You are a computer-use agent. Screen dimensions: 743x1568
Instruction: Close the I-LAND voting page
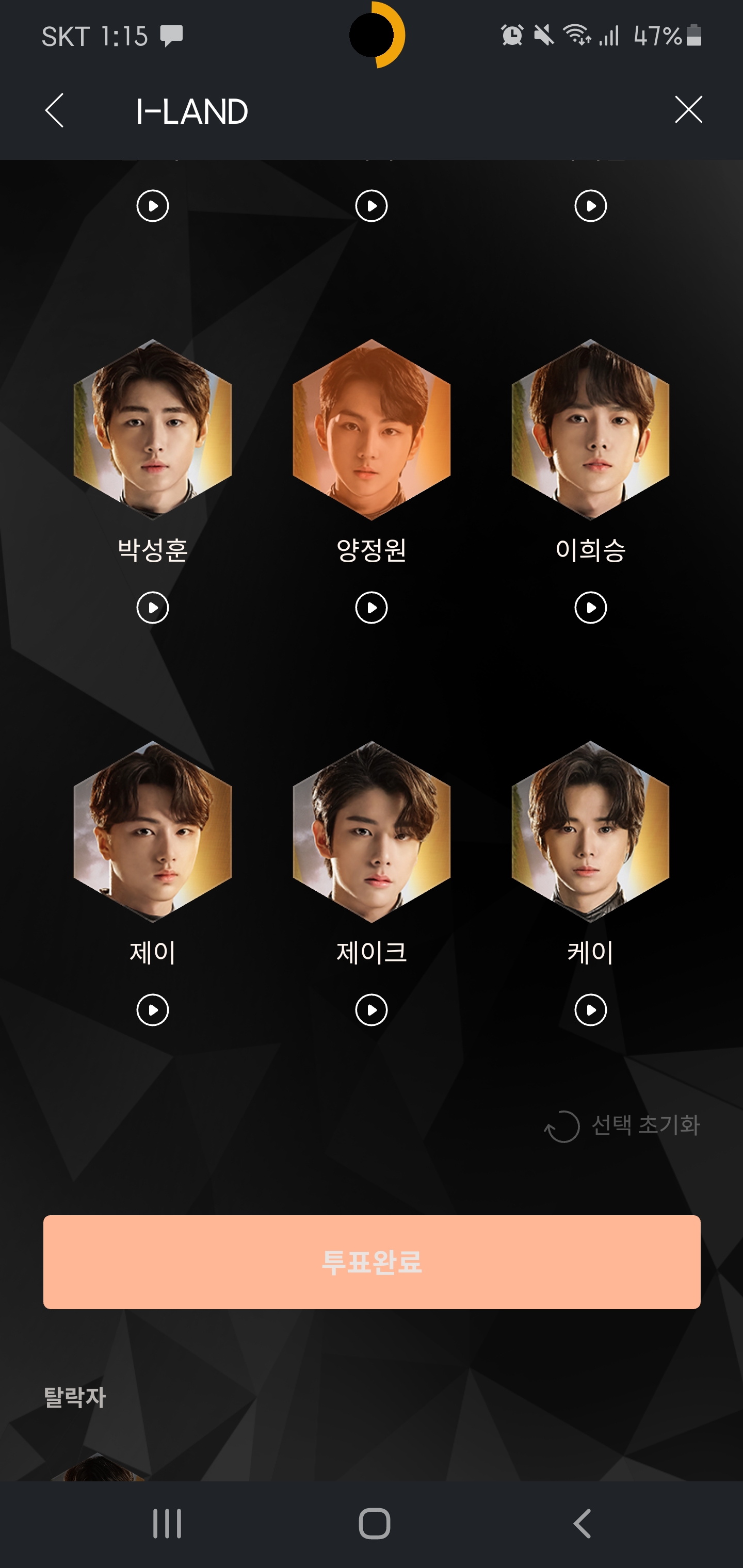click(688, 109)
